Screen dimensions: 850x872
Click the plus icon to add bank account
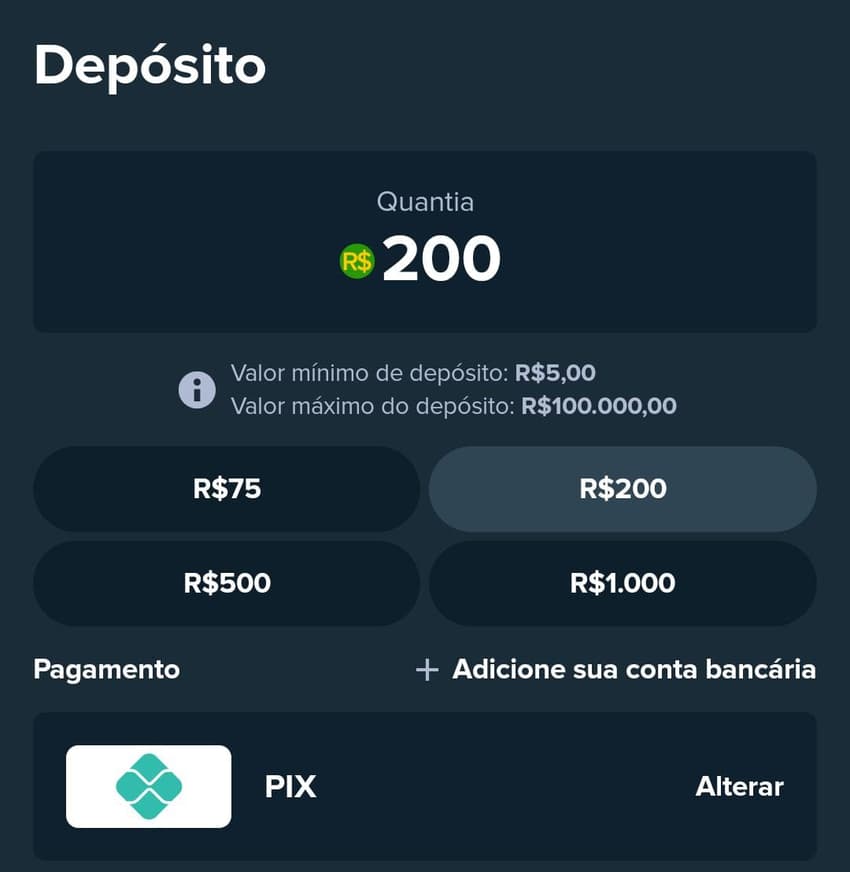(428, 669)
